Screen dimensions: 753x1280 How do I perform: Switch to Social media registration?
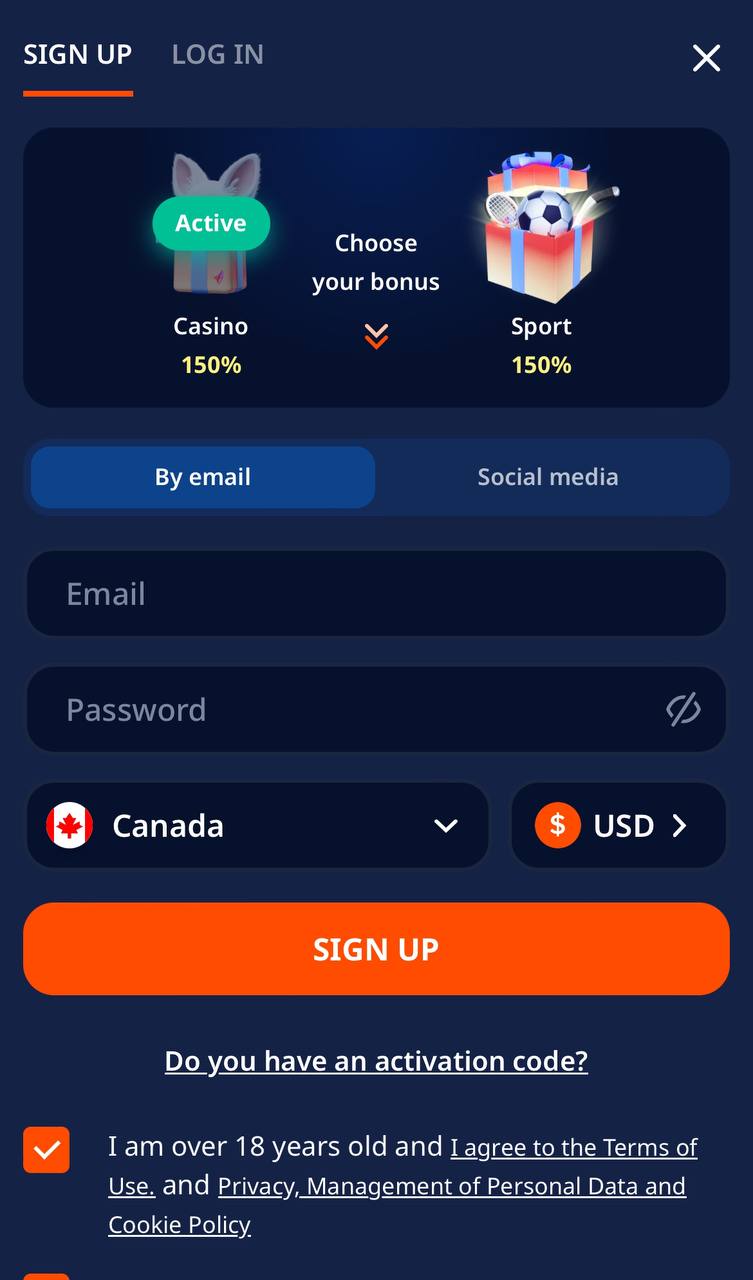coord(548,477)
